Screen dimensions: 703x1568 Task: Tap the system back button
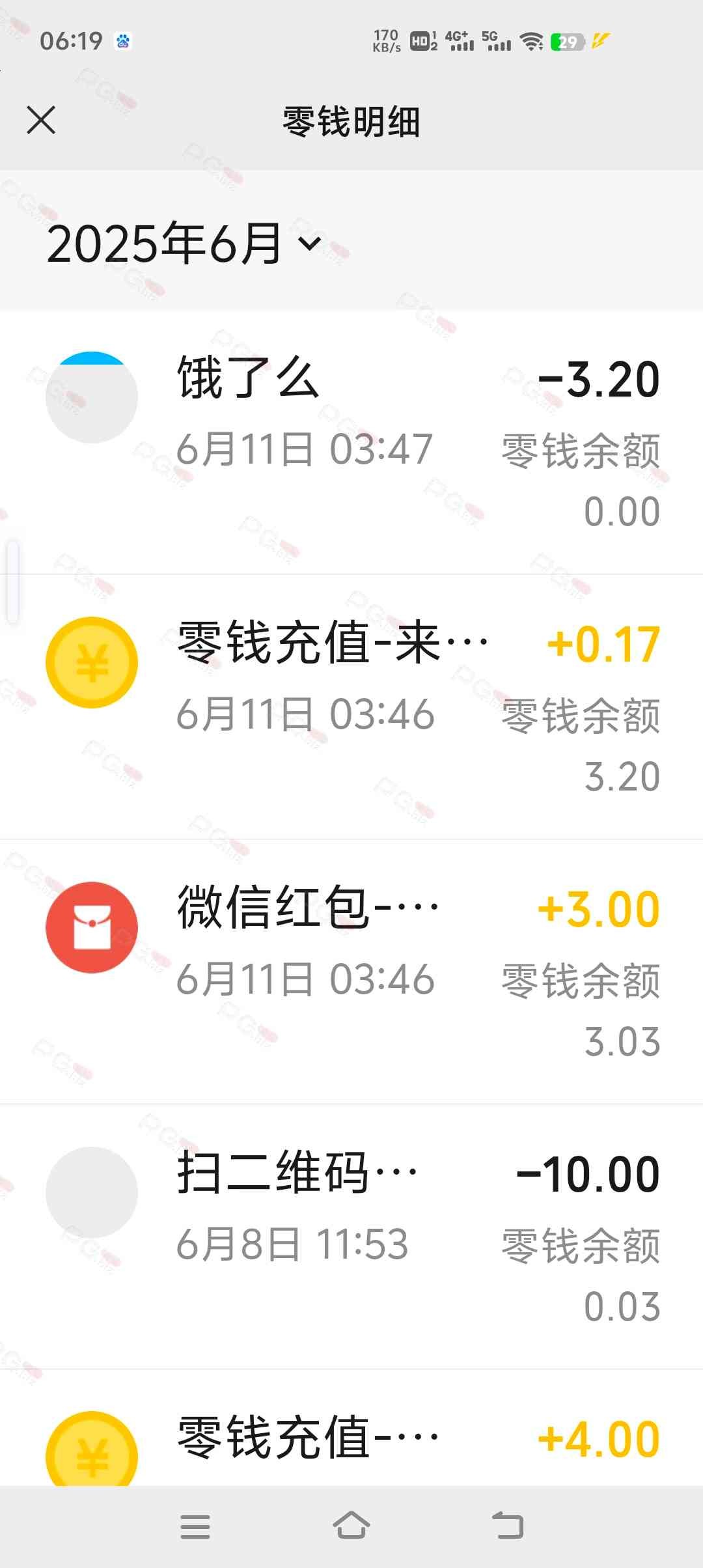point(508,1526)
